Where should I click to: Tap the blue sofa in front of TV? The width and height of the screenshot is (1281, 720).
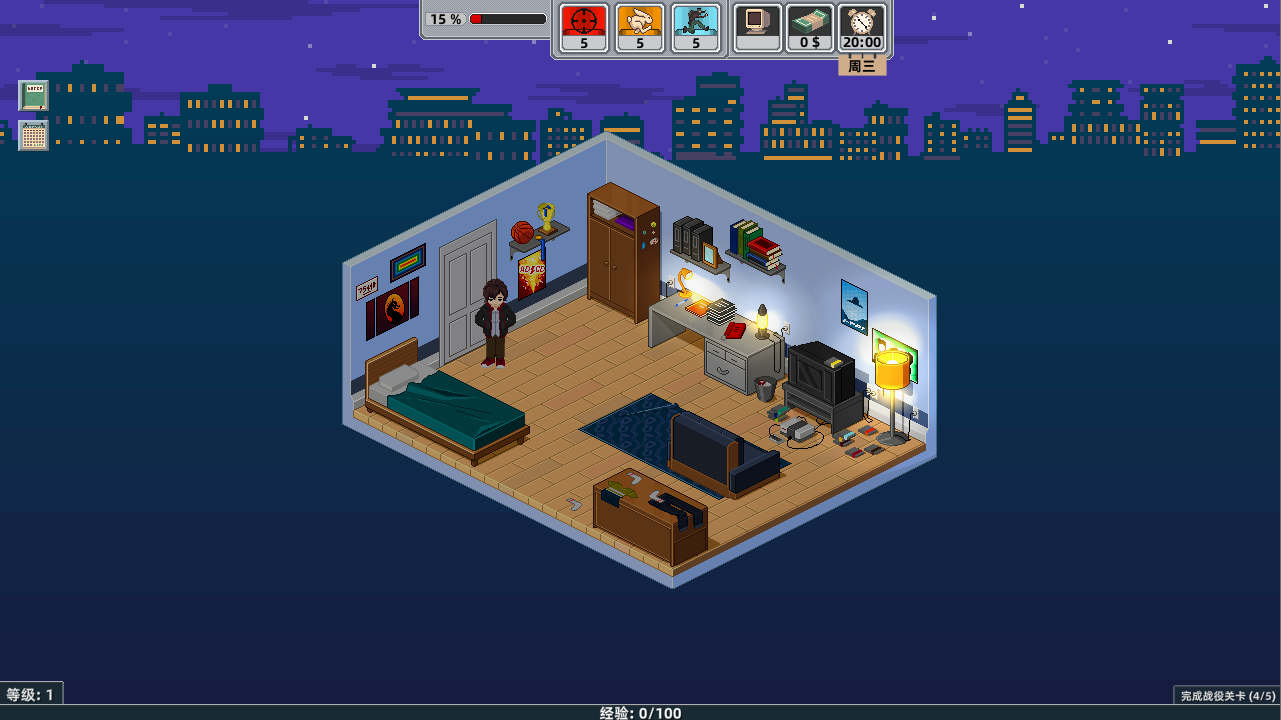pyautogui.click(x=720, y=455)
